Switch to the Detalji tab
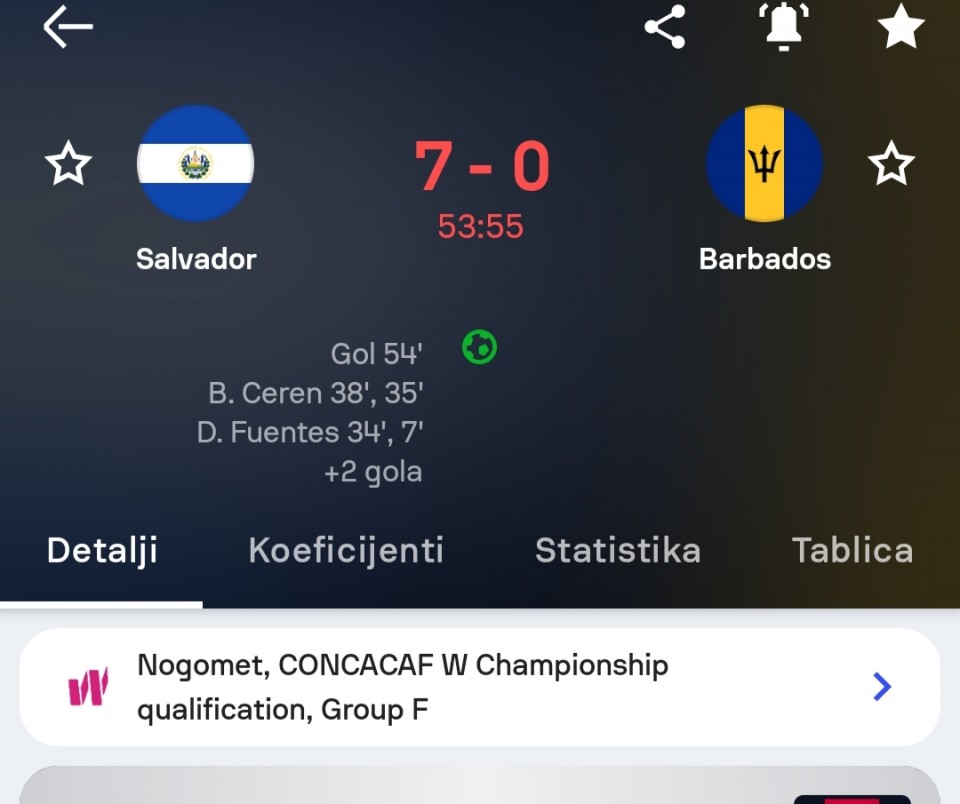 coord(102,551)
